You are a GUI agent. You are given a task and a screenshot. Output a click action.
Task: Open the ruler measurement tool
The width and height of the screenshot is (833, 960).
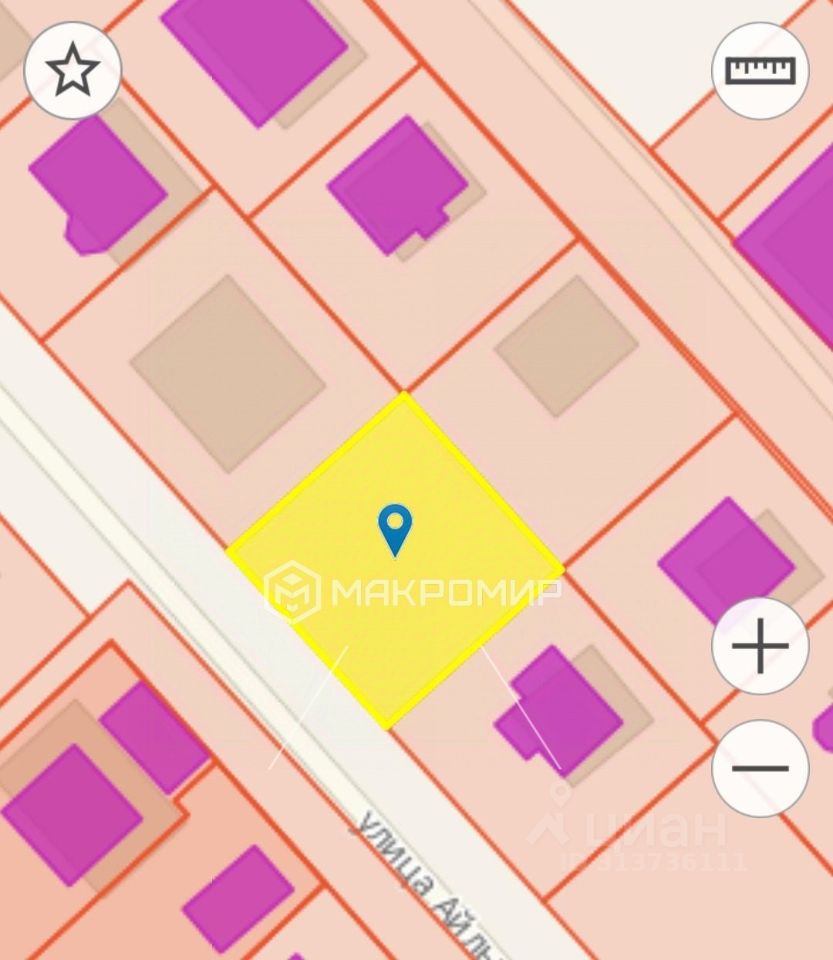point(760,71)
